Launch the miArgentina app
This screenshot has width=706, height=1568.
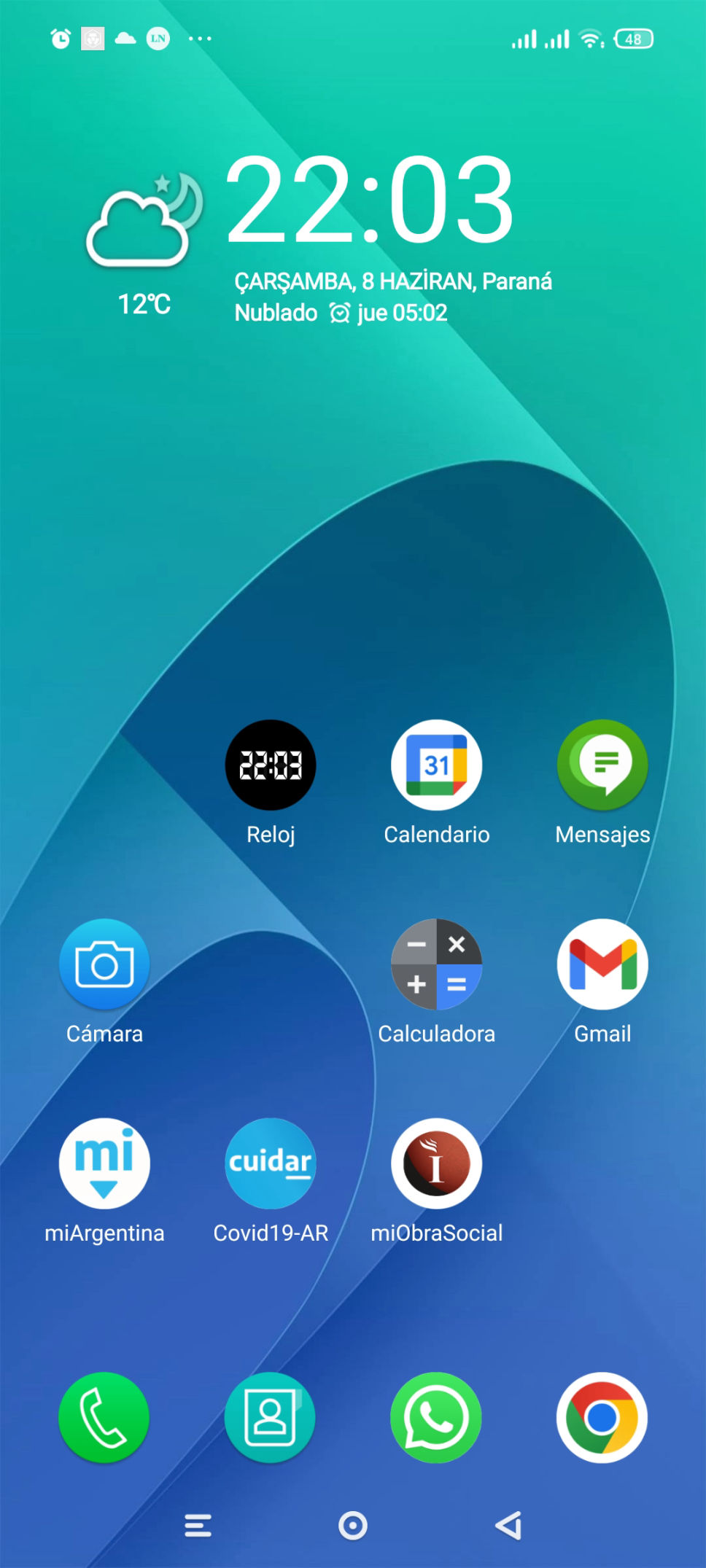(104, 1163)
